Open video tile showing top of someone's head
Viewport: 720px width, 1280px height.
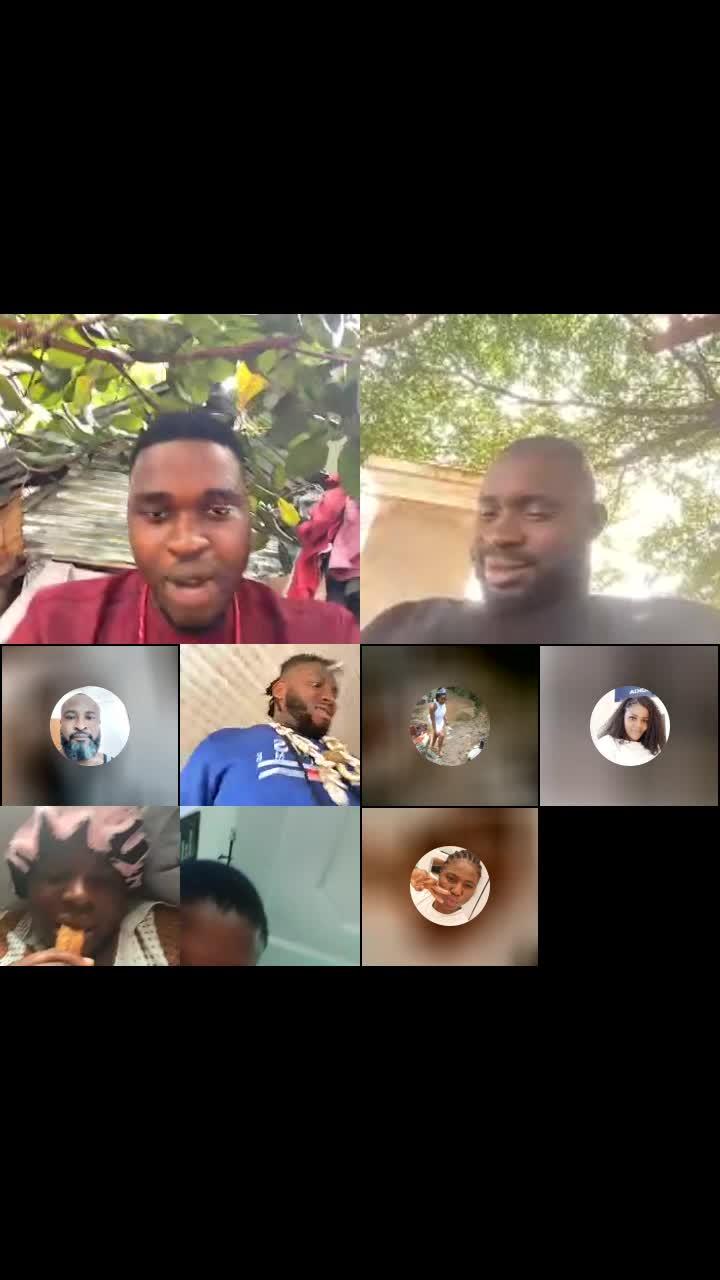pyautogui.click(x=270, y=886)
